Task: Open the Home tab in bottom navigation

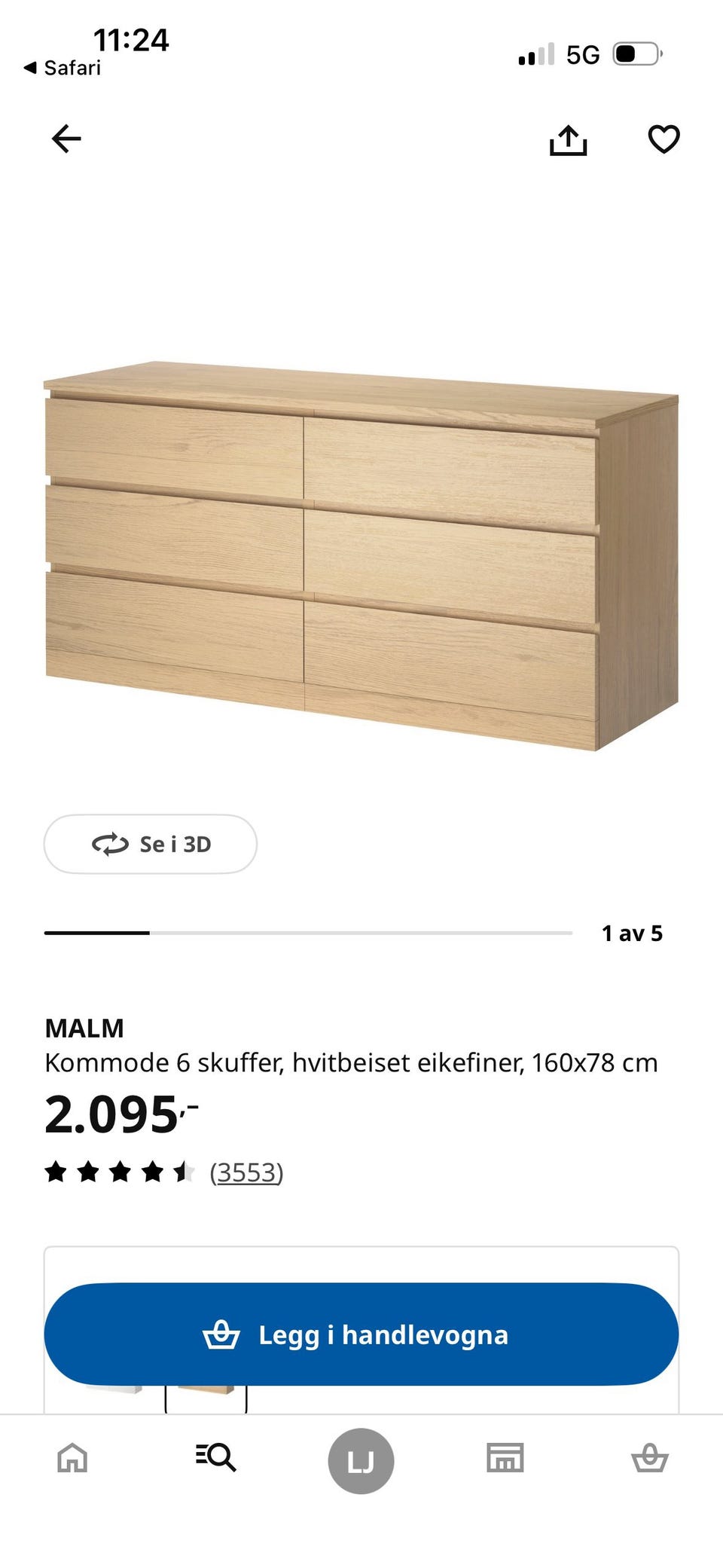Action: click(x=72, y=1459)
